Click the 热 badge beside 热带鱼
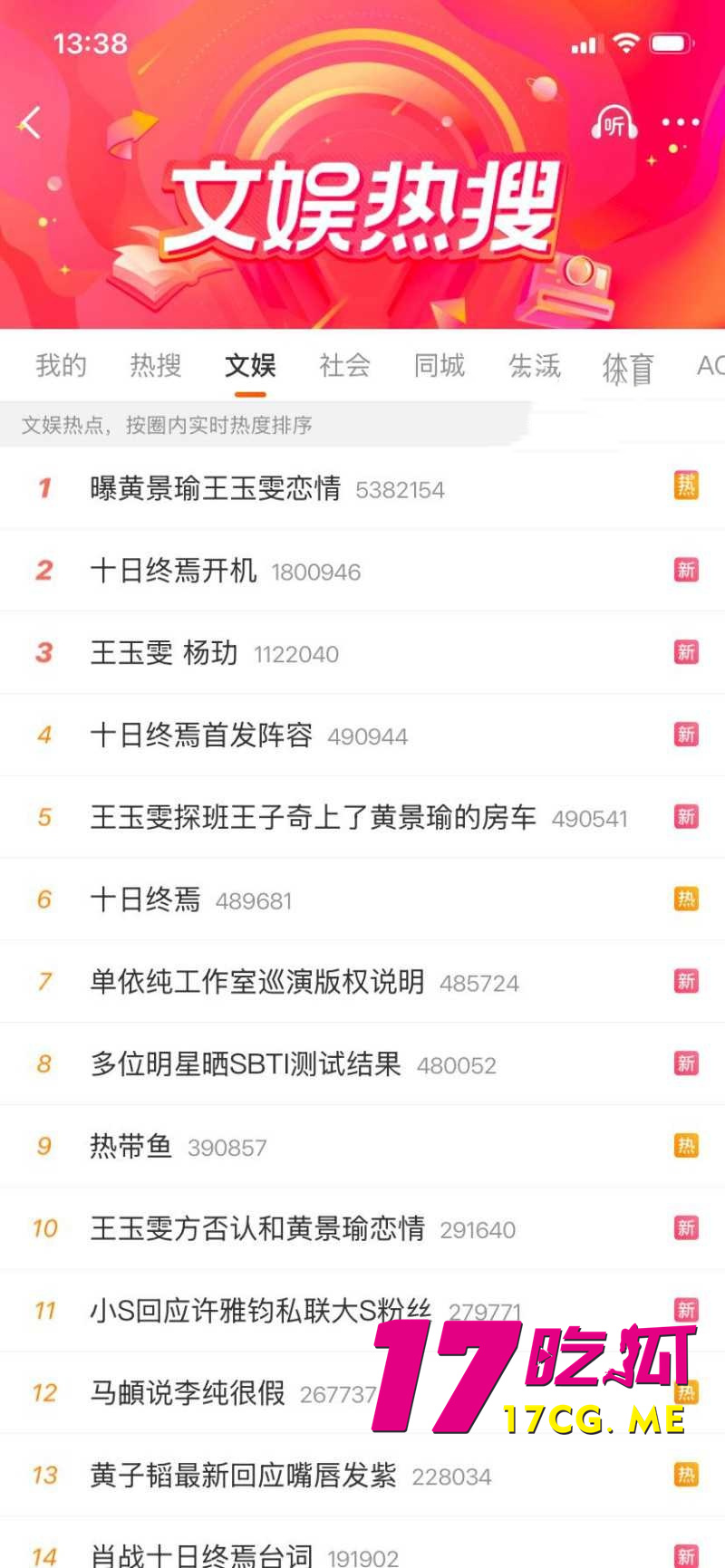Image resolution: width=725 pixels, height=1568 pixels. coord(686,1146)
